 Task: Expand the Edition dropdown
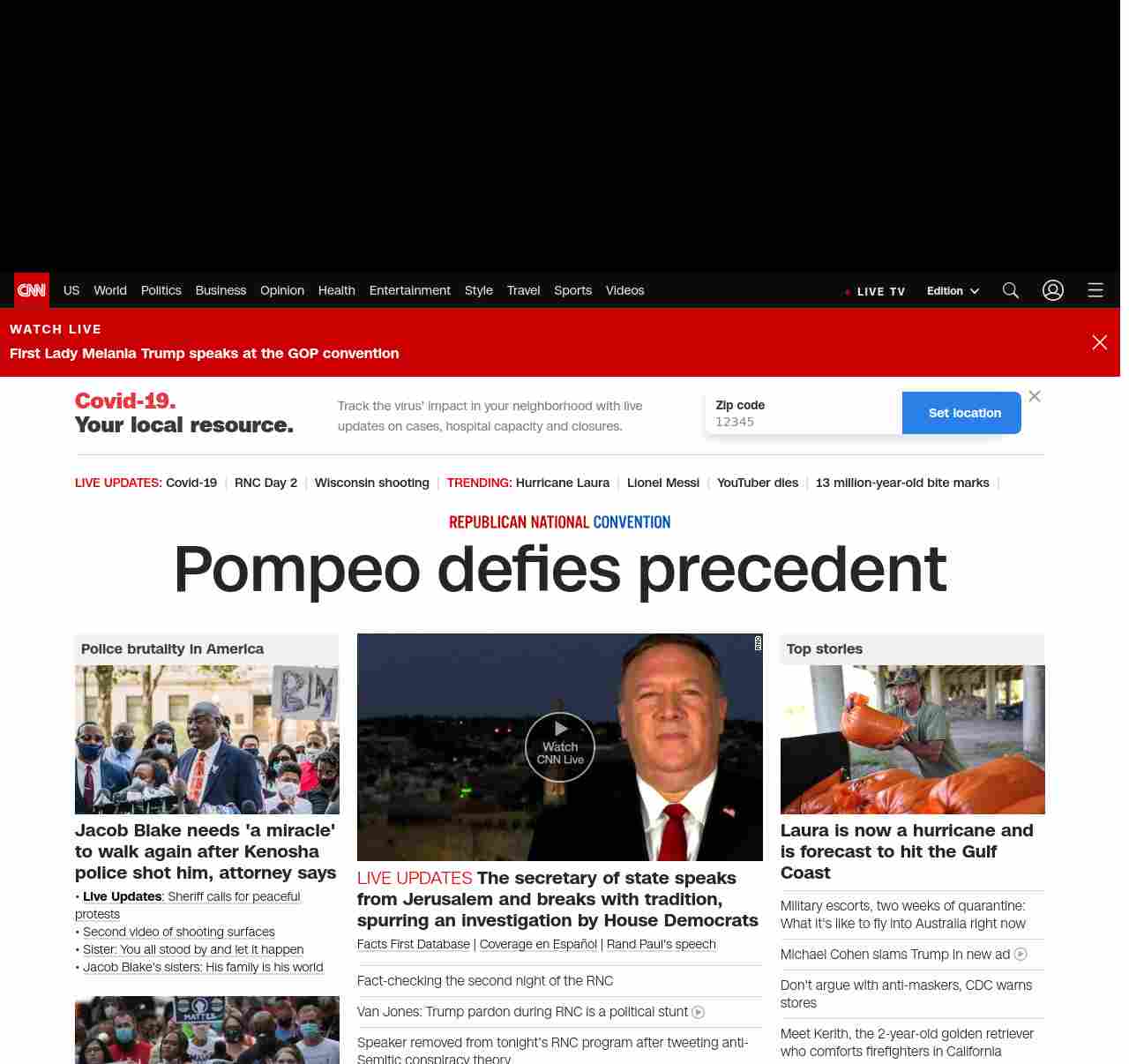(x=953, y=291)
